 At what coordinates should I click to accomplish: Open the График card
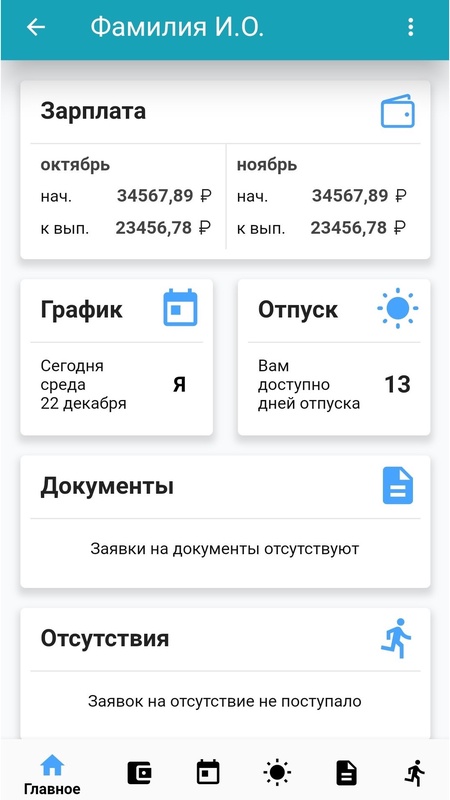(x=116, y=357)
